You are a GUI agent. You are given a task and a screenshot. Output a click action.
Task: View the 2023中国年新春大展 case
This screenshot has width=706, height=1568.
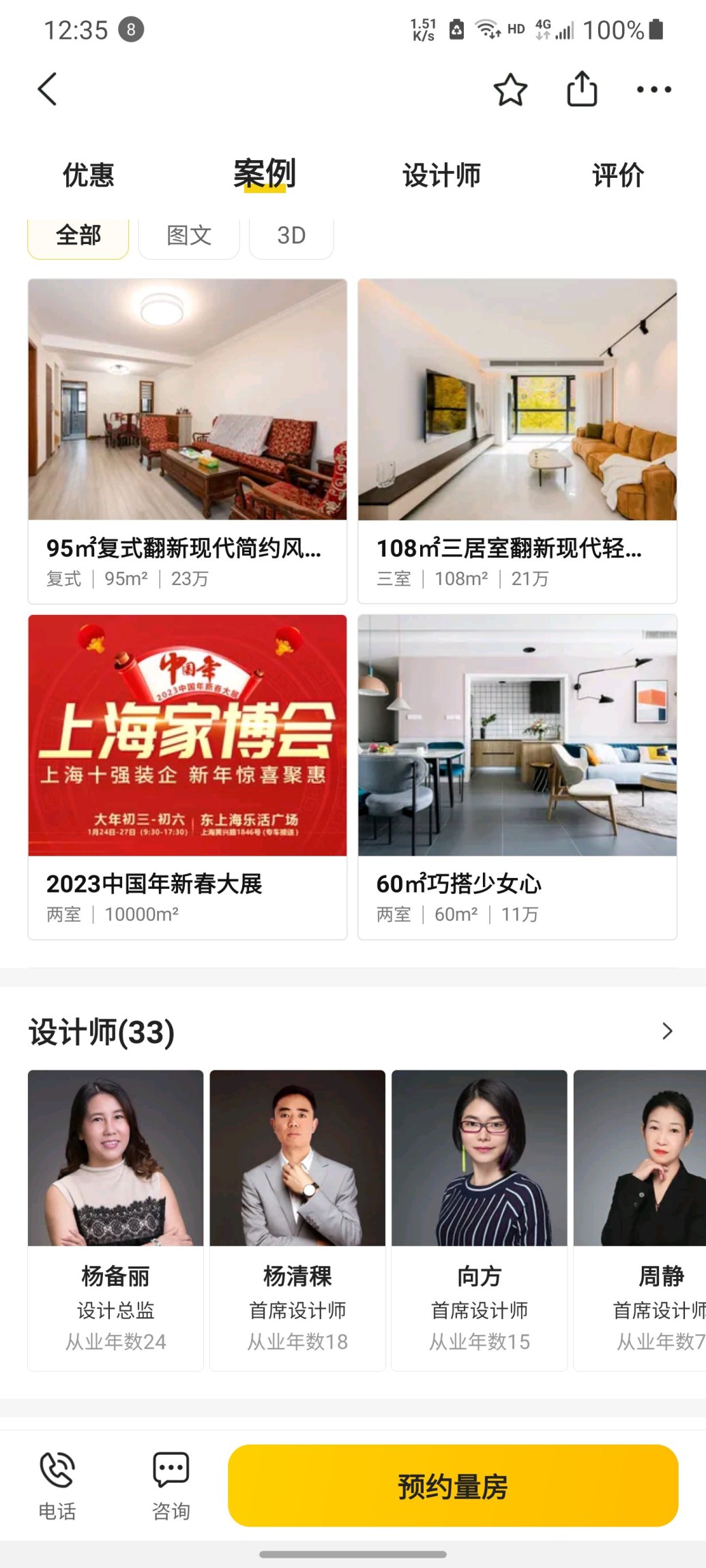click(x=188, y=777)
